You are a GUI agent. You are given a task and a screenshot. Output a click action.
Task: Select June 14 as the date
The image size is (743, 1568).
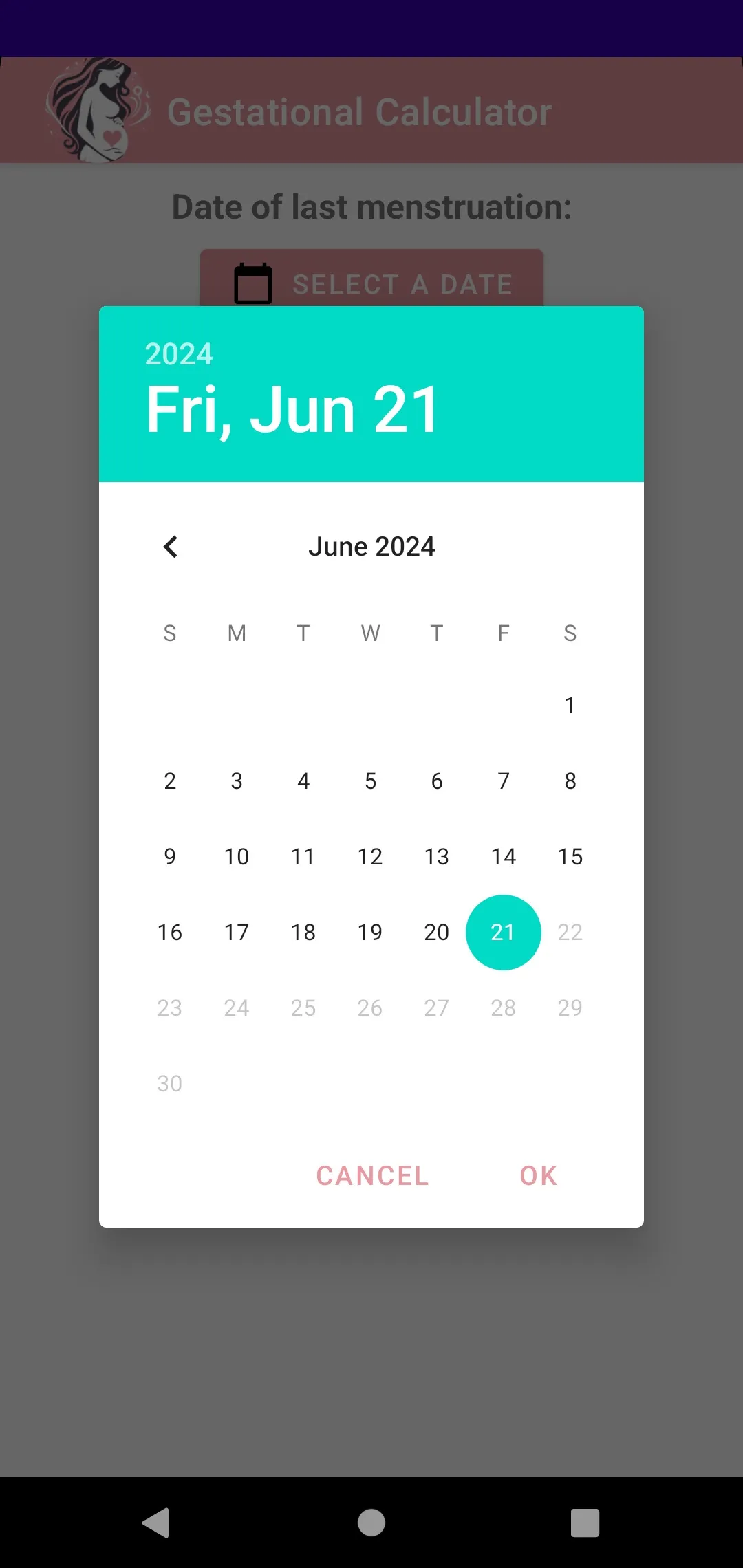point(504,857)
